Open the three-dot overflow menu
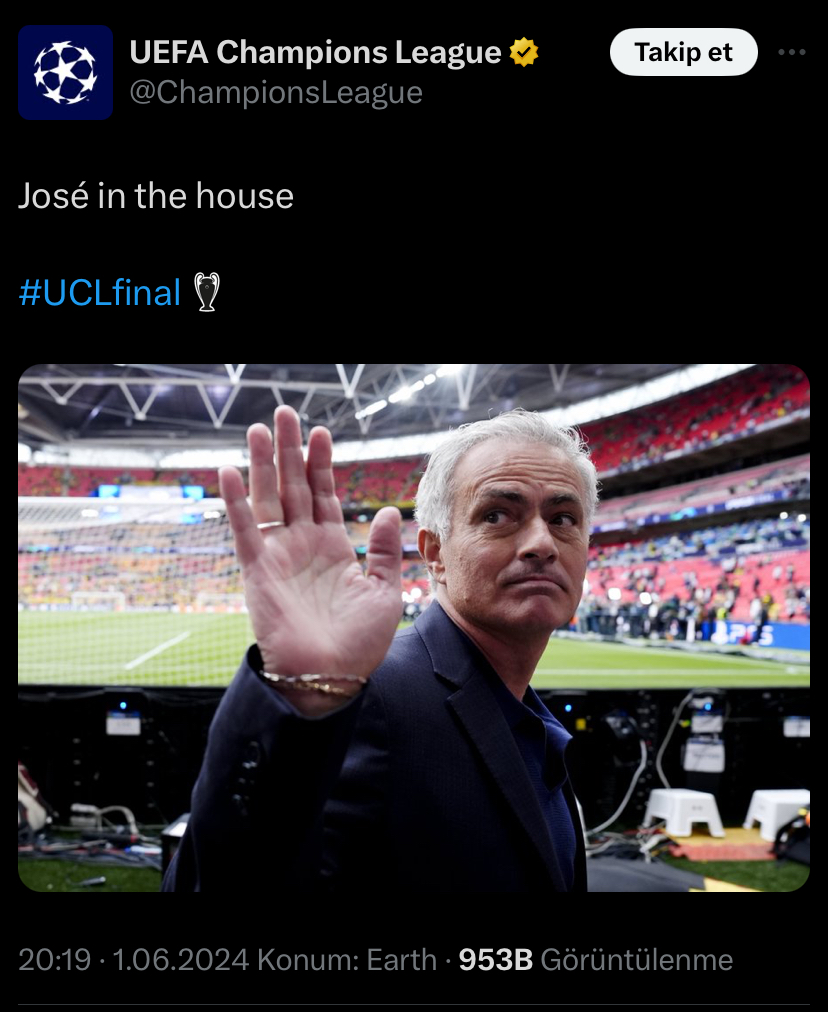 (x=791, y=53)
